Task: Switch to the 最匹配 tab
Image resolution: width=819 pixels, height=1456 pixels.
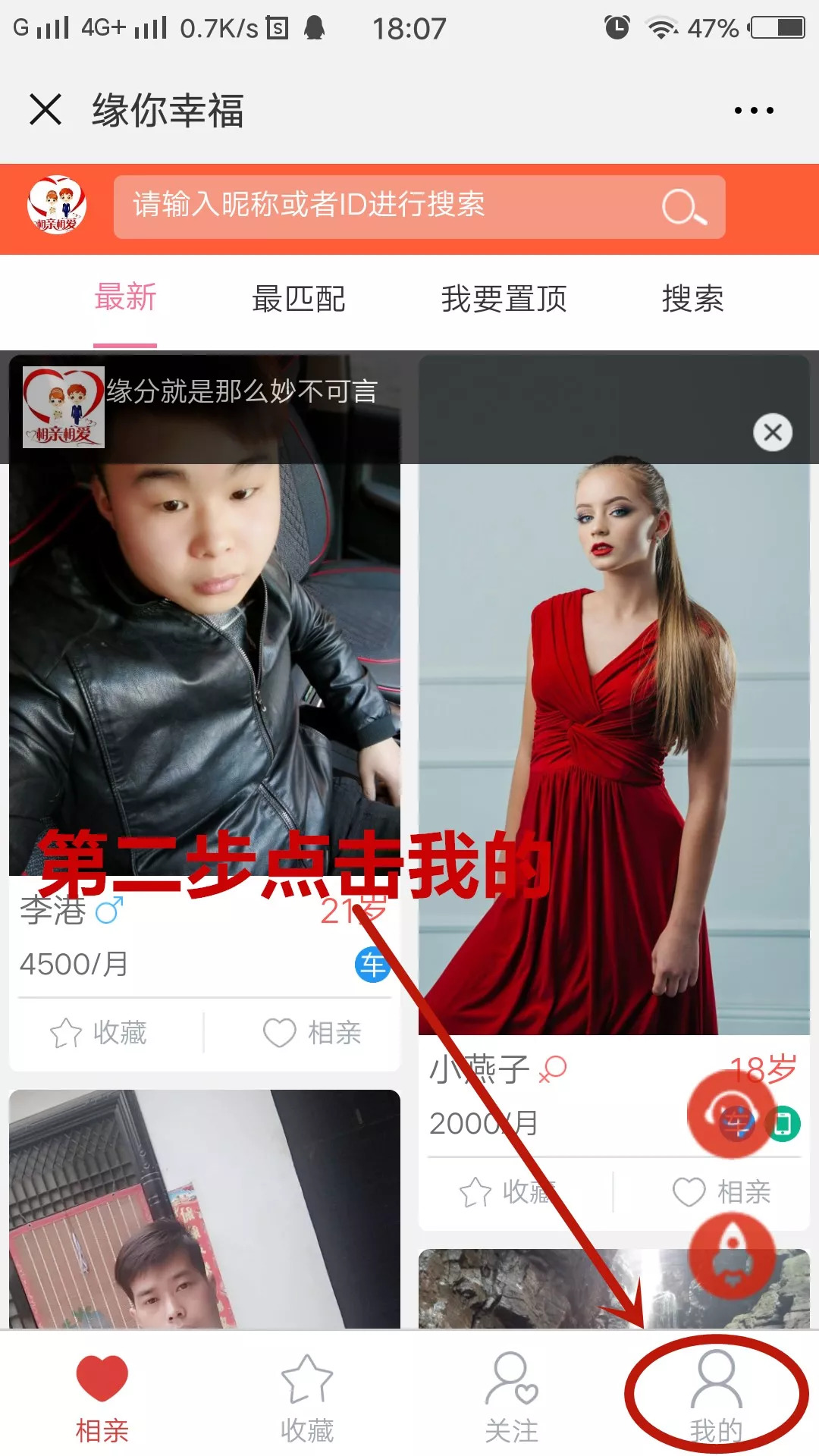Action: tap(299, 299)
